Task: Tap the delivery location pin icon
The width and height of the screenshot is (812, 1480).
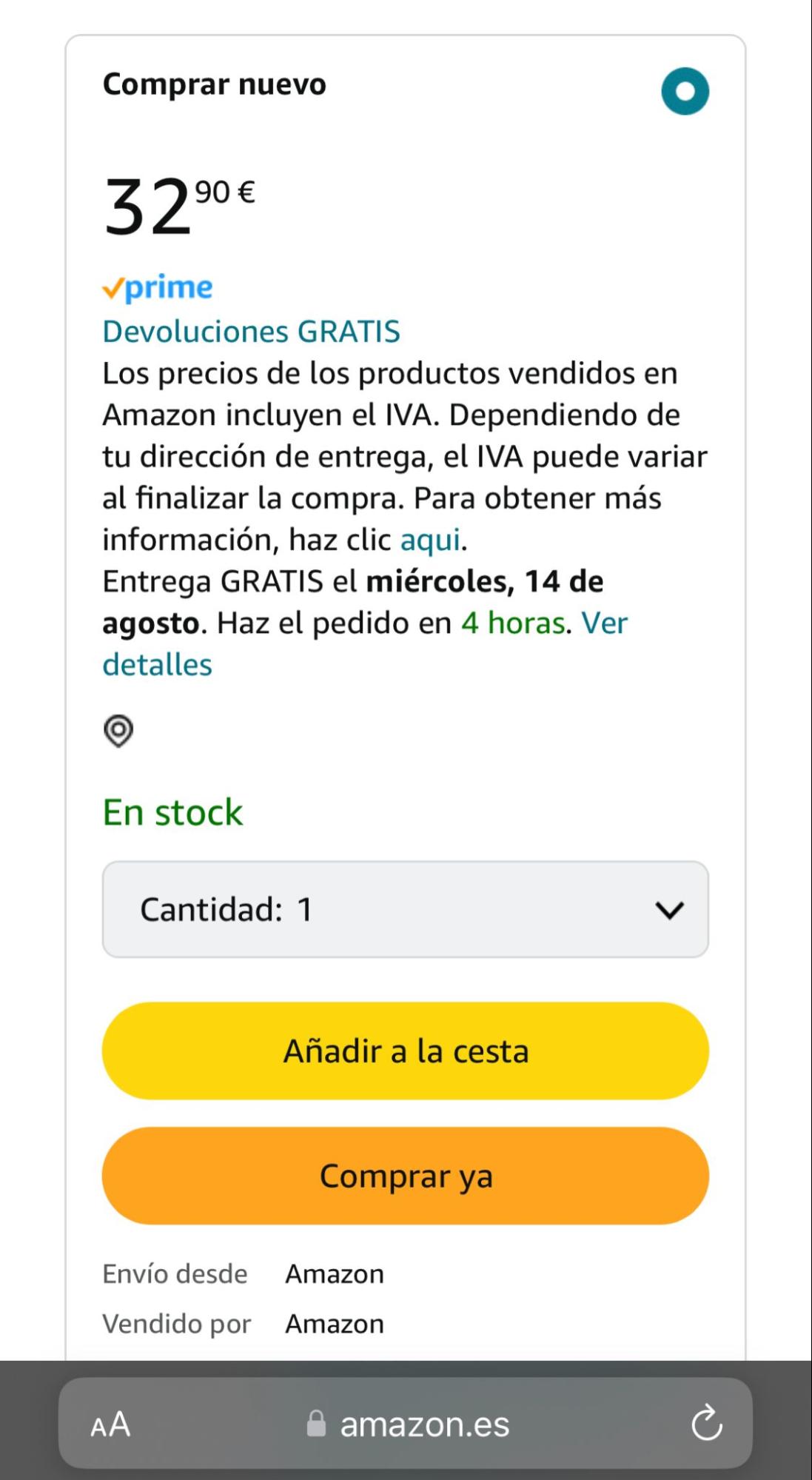Action: pyautogui.click(x=118, y=731)
